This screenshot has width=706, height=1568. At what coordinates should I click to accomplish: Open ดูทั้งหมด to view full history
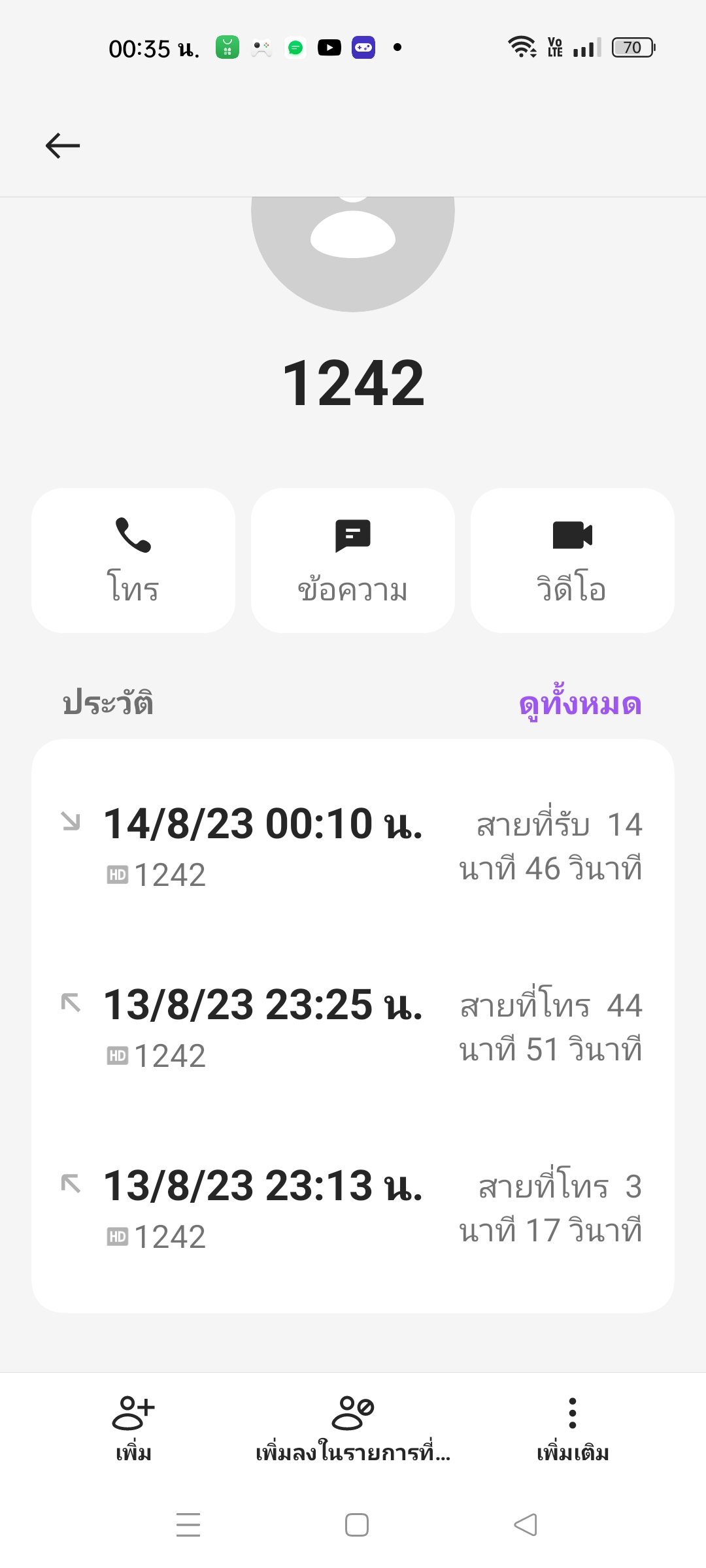[x=580, y=704]
